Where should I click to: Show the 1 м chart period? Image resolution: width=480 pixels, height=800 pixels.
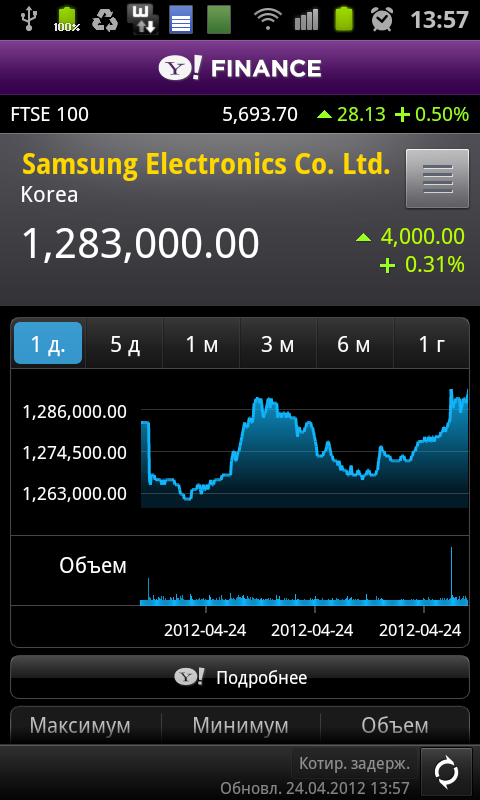(201, 343)
